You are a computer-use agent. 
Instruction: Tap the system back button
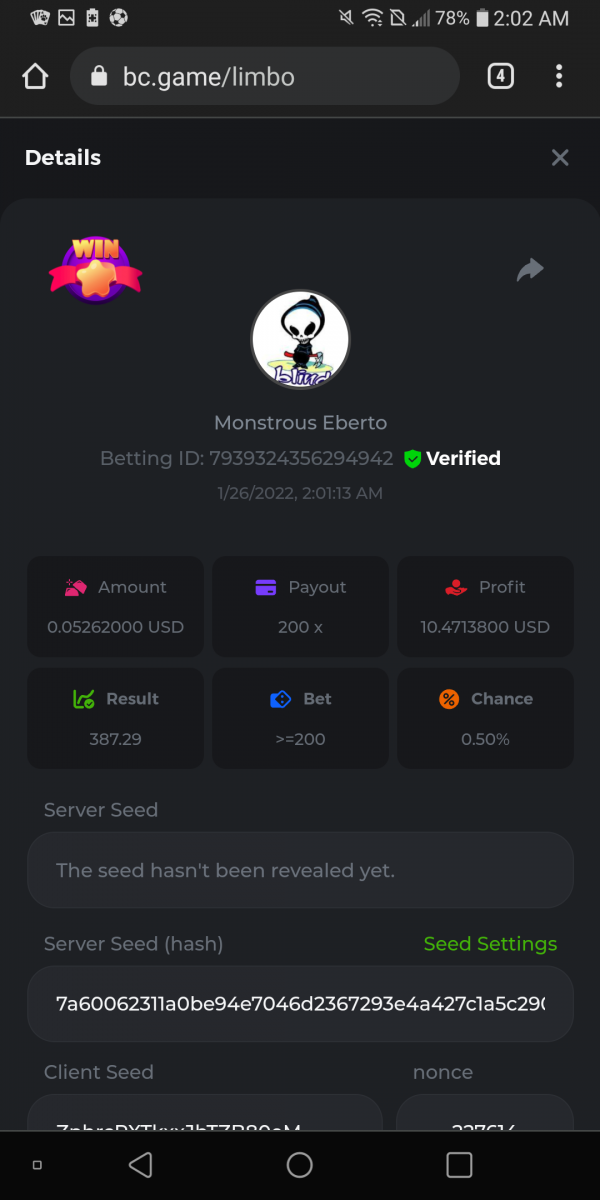click(141, 1165)
